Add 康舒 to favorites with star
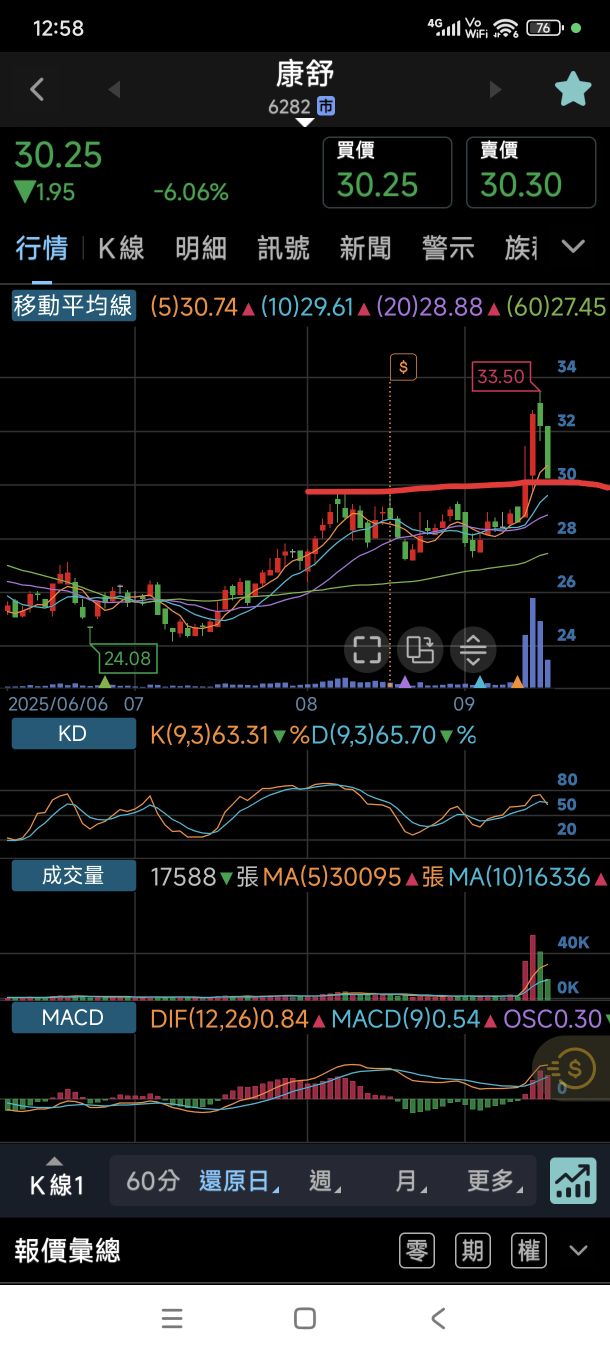 573,89
